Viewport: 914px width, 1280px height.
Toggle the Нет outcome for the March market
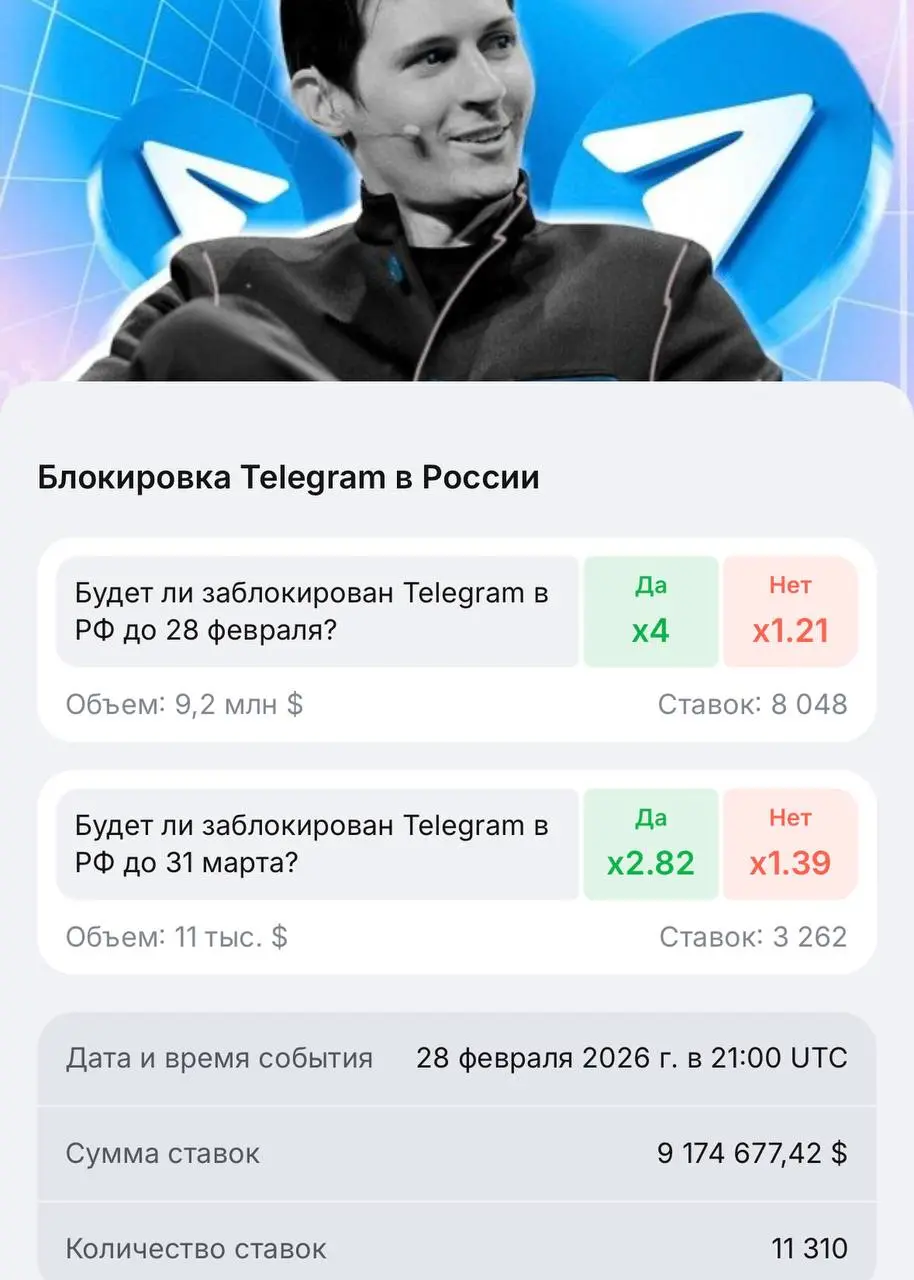(x=791, y=843)
